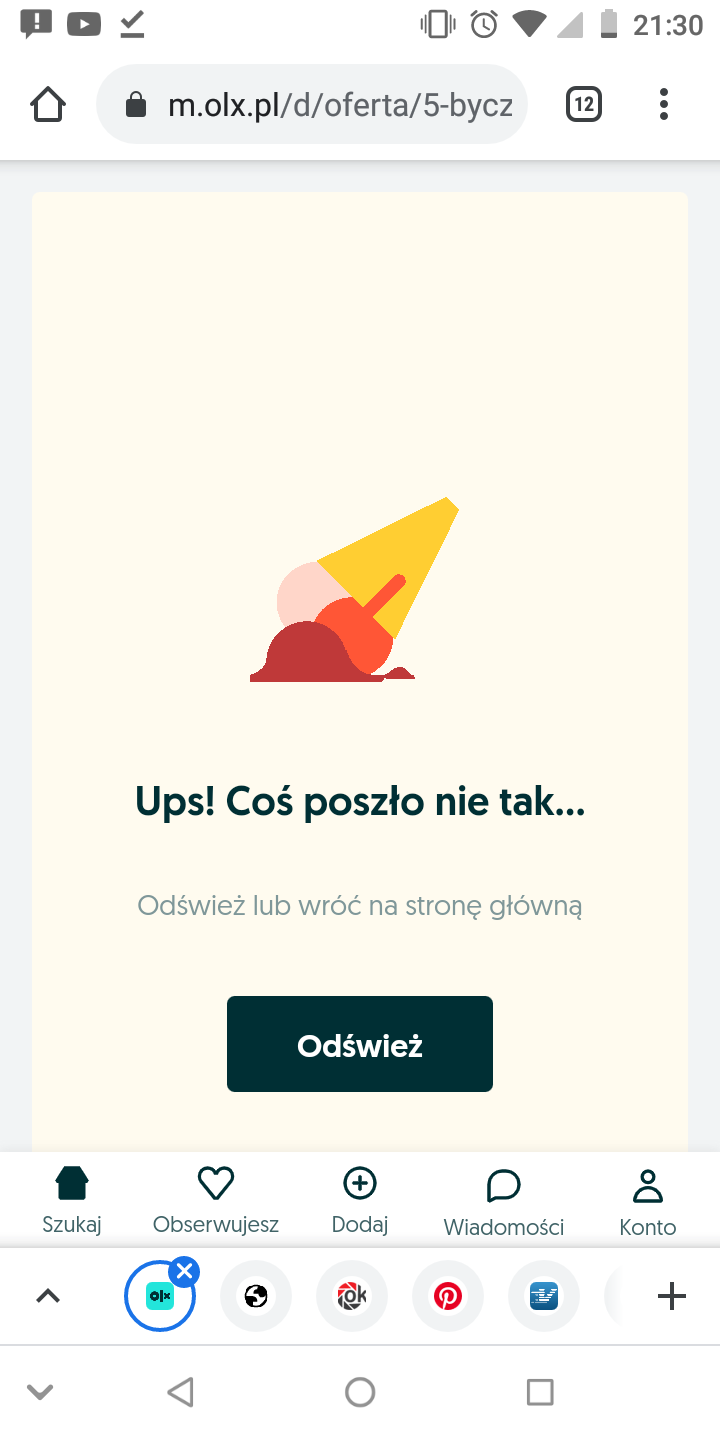Tap the Odśwież button
Image resolution: width=720 pixels, height=1440 pixels.
click(x=359, y=1044)
